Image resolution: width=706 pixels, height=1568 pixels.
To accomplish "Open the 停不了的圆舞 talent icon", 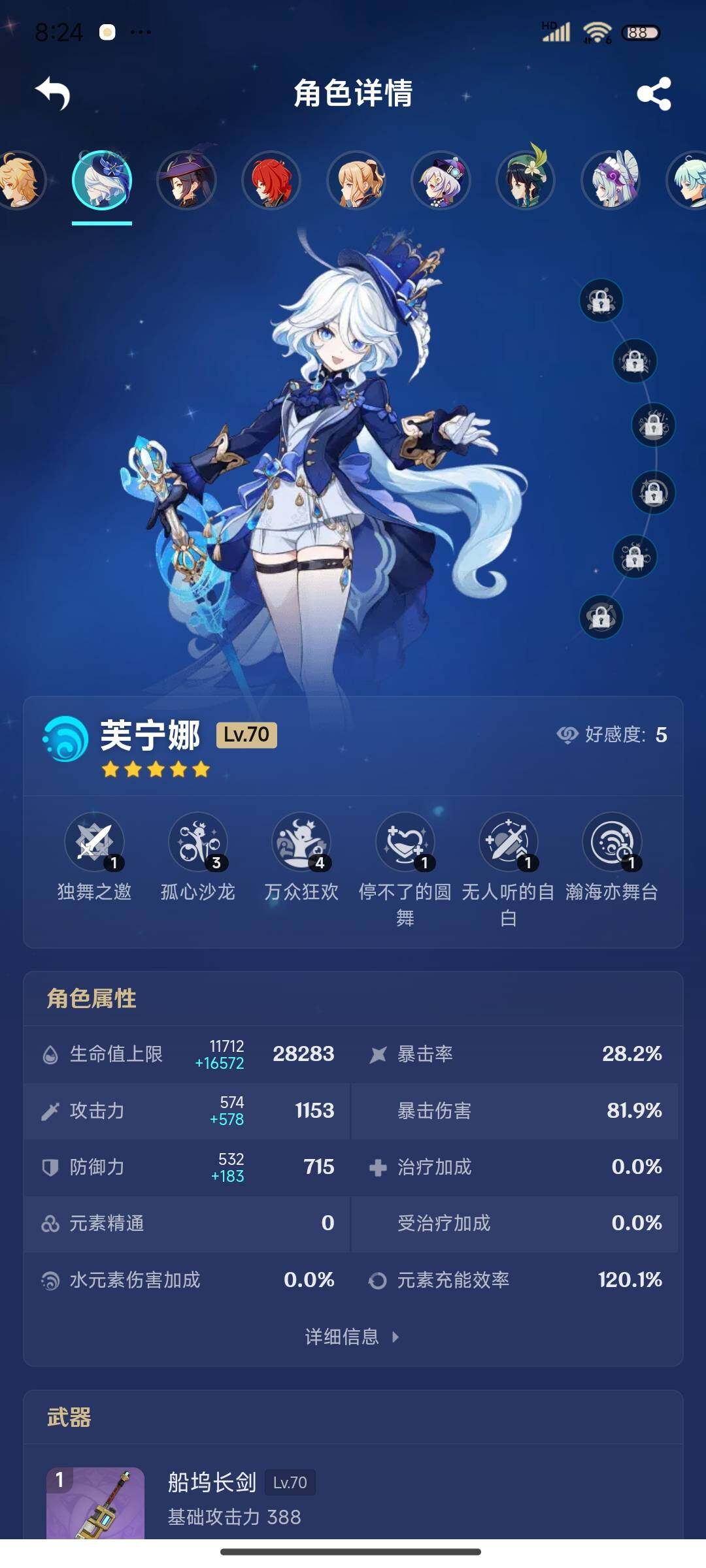I will pyautogui.click(x=405, y=842).
